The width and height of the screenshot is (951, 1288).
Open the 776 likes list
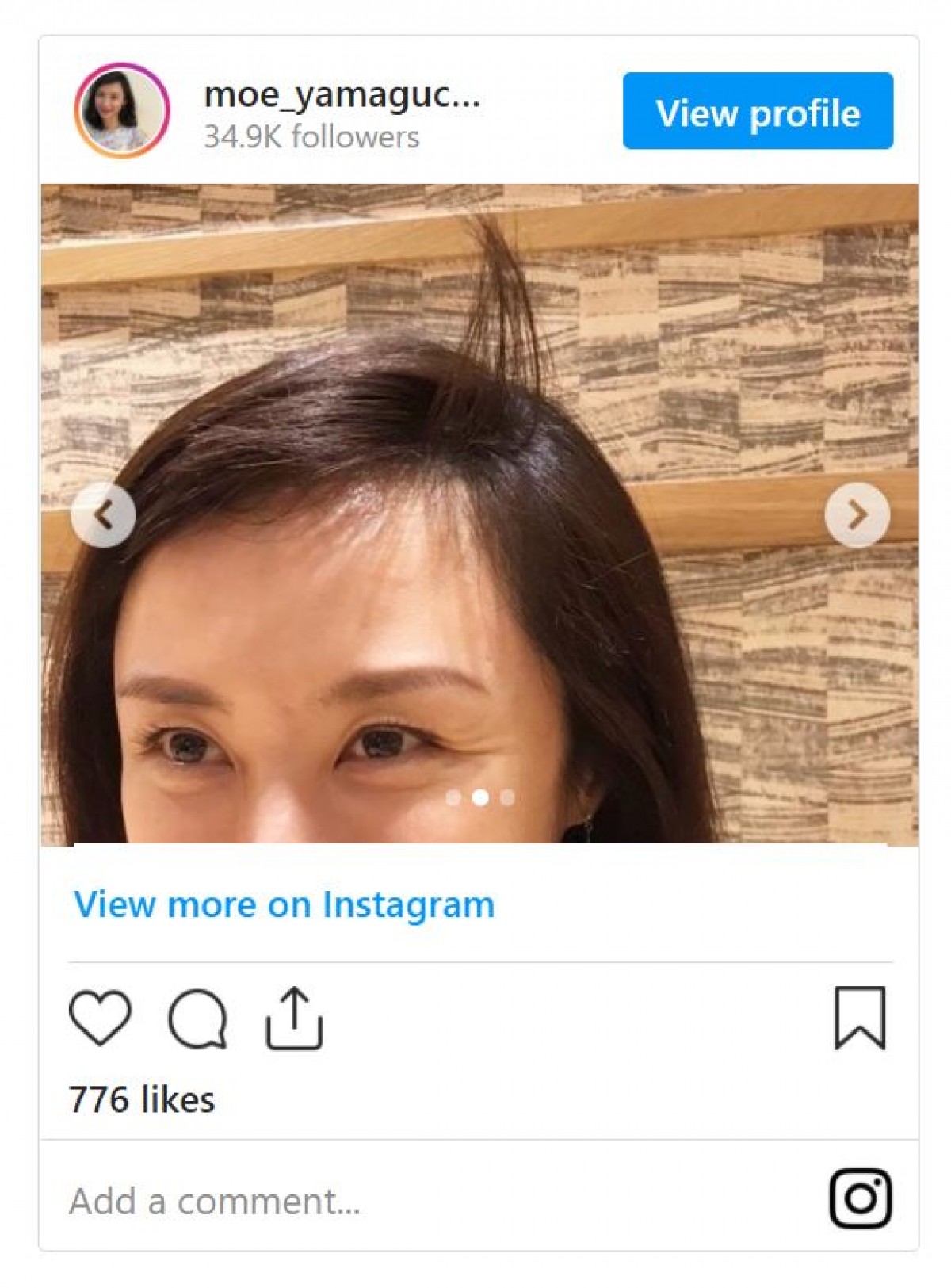click(x=142, y=1100)
